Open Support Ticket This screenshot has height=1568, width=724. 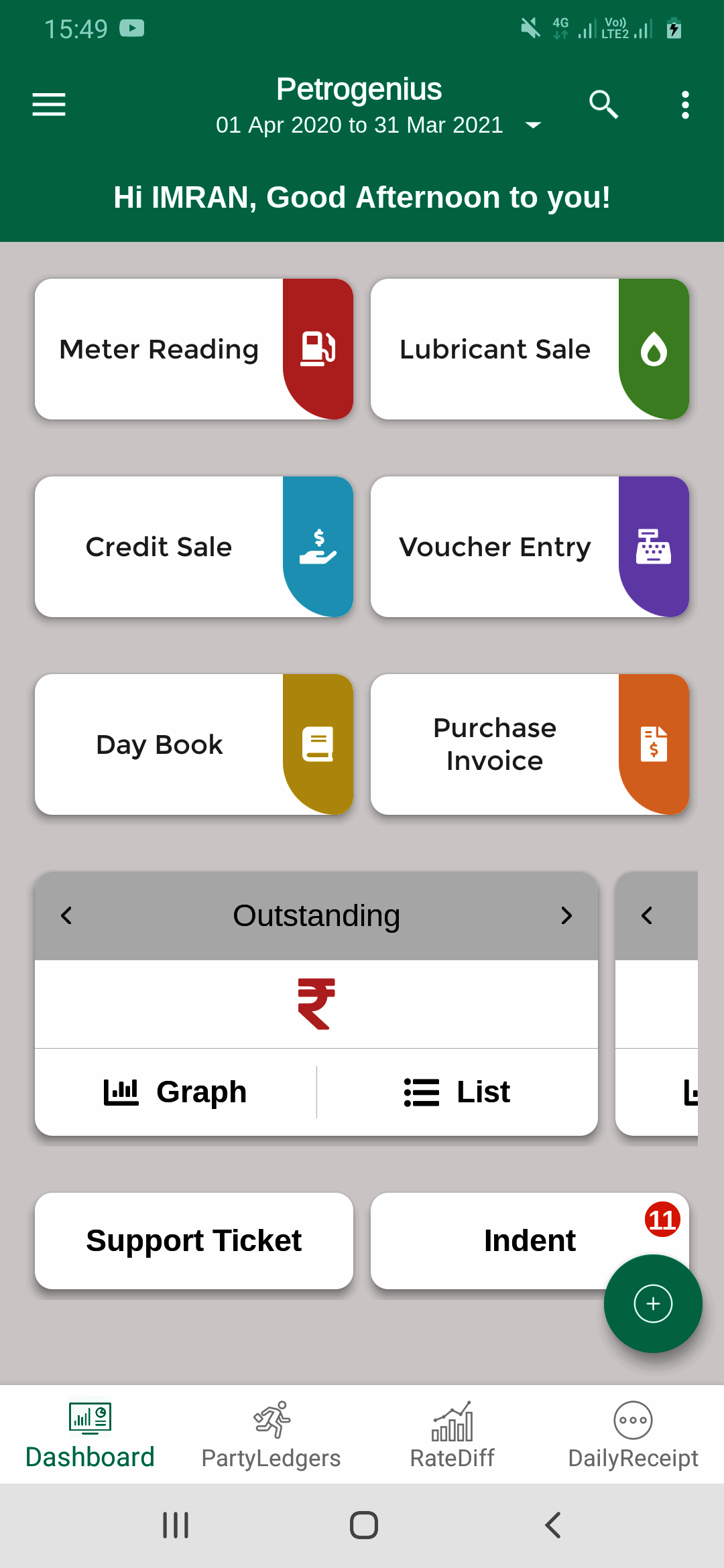click(194, 1240)
